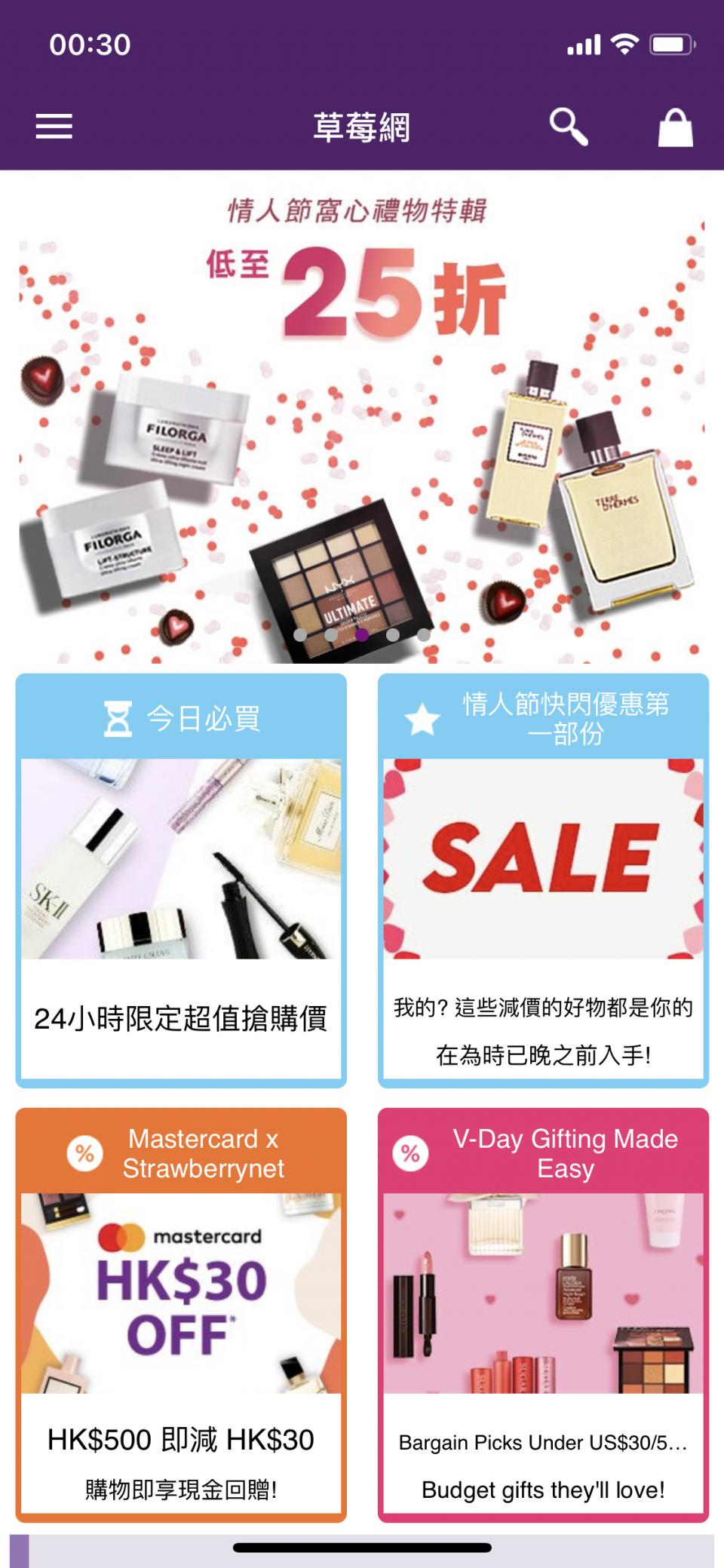This screenshot has width=724, height=1568.
Task: Select the last banner page dot
Action: click(424, 635)
